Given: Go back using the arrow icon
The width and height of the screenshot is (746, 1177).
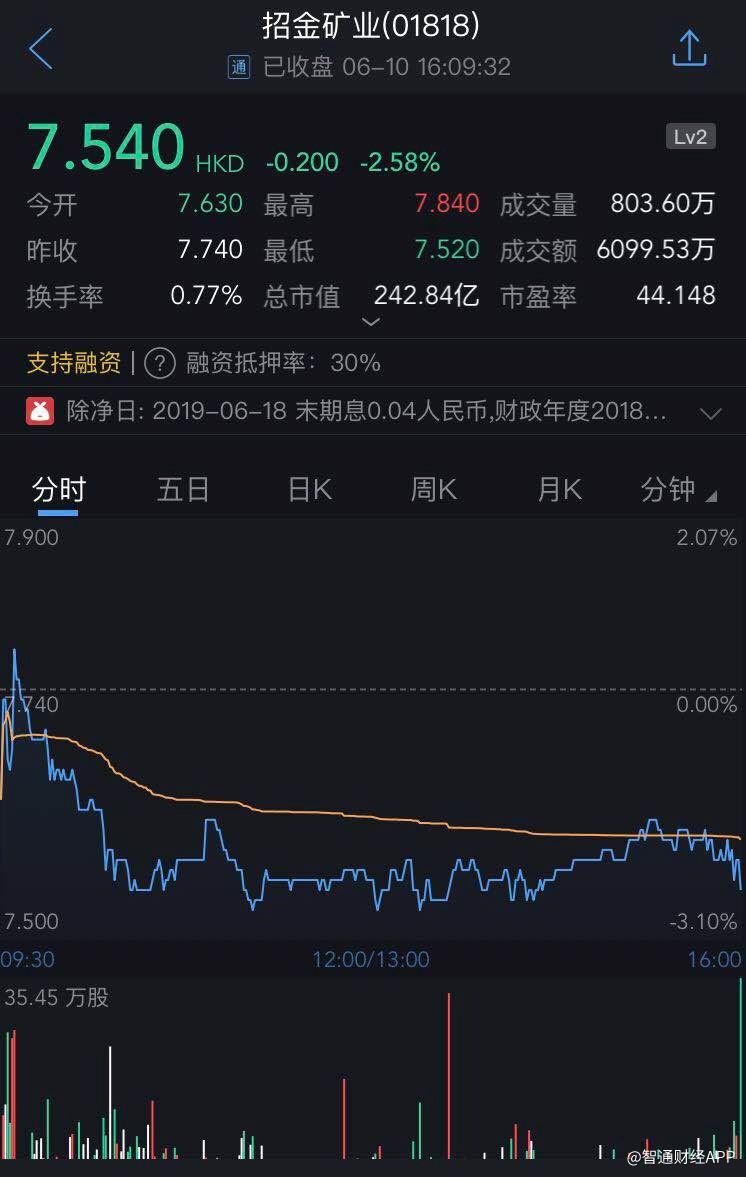Looking at the screenshot, I should 41,48.
